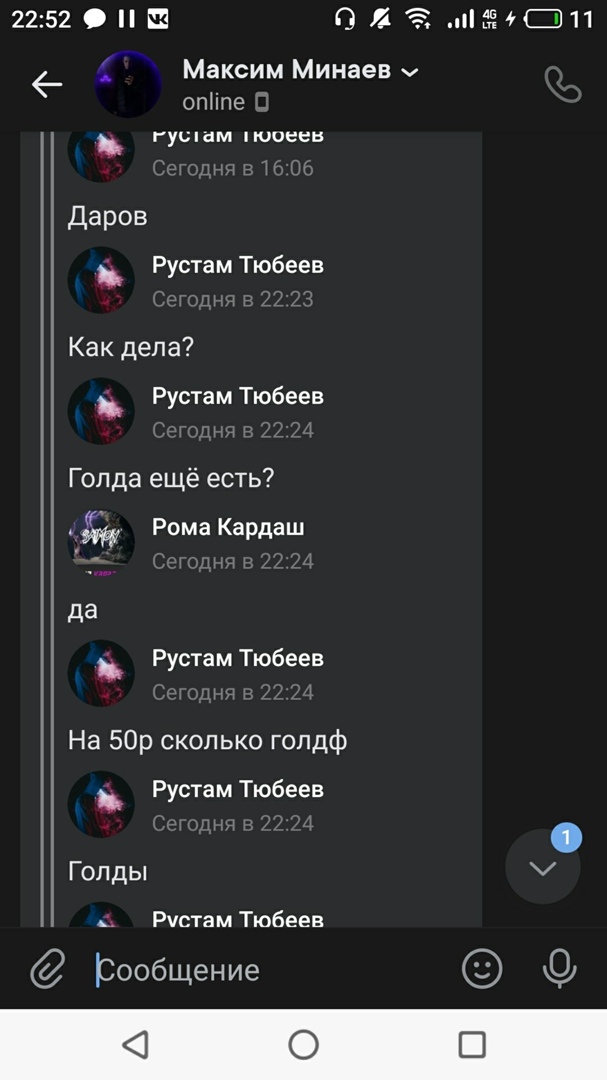Focus the Сообщение text field
Screen dimensions: 607x1080
[270, 970]
